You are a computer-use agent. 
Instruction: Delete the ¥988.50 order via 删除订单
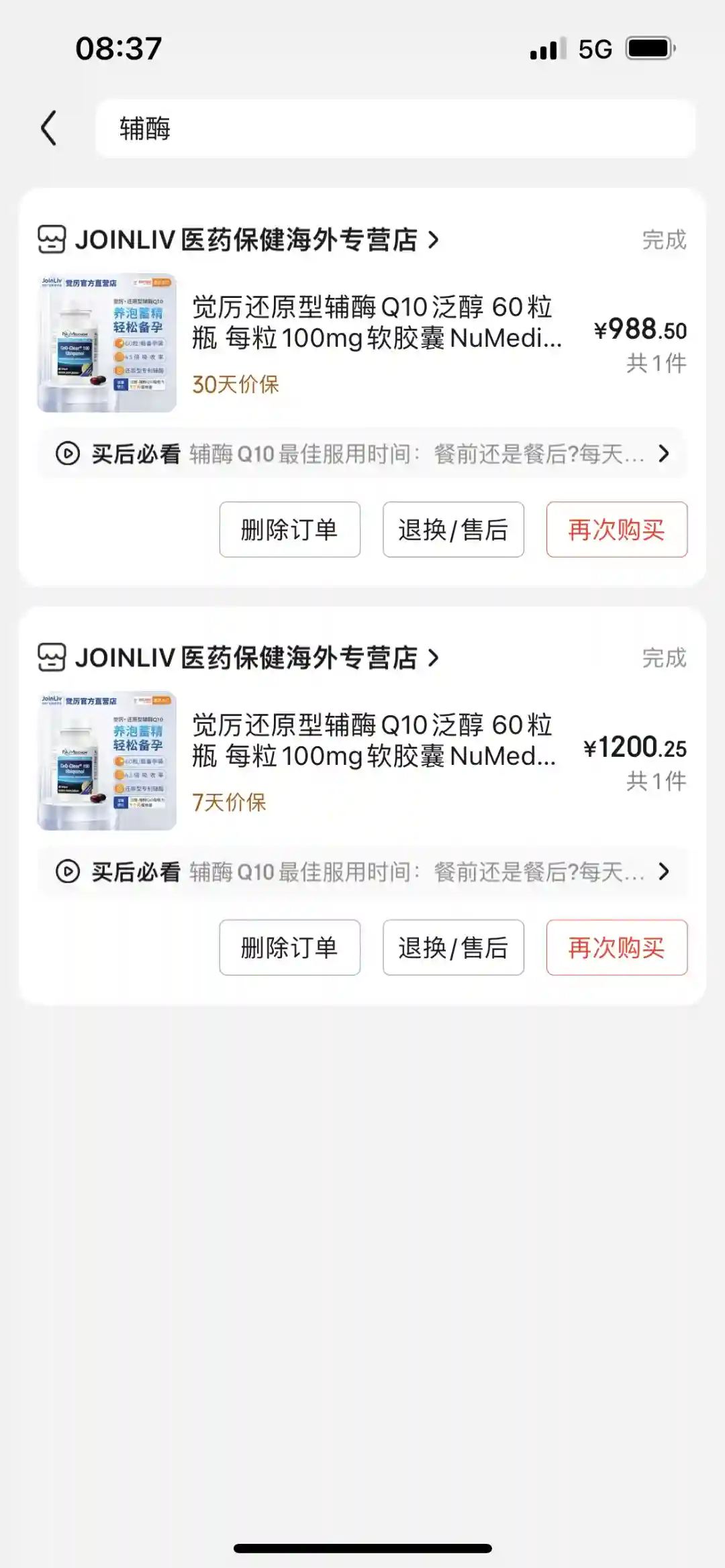(289, 529)
